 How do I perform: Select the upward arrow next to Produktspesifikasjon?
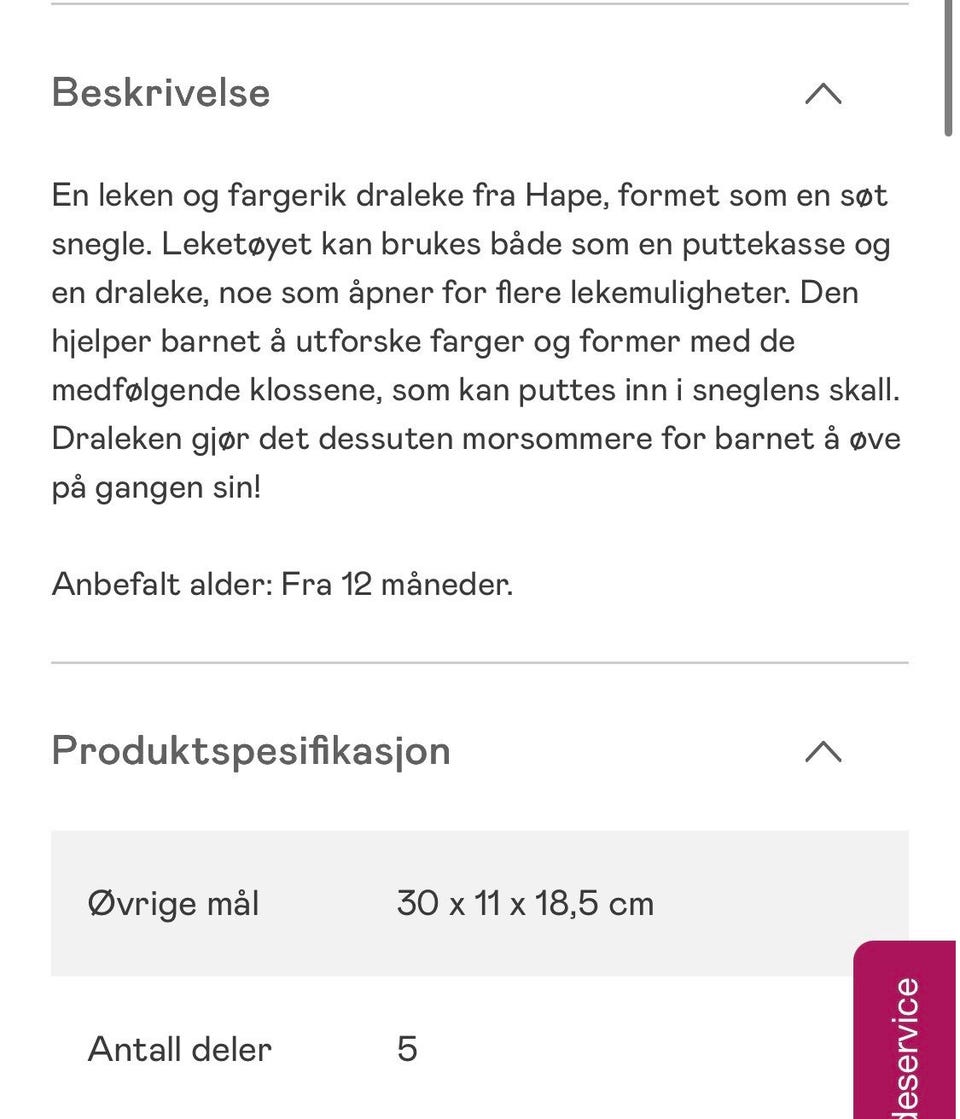tap(823, 751)
